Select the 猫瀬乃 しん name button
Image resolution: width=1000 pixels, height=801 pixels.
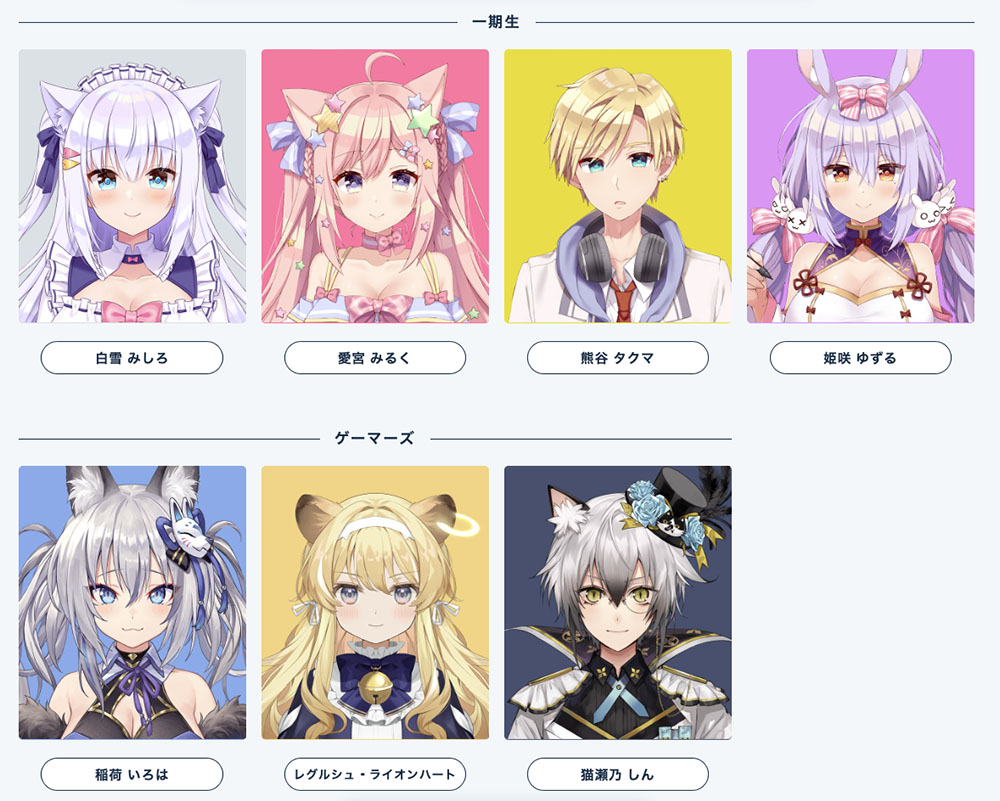618,774
